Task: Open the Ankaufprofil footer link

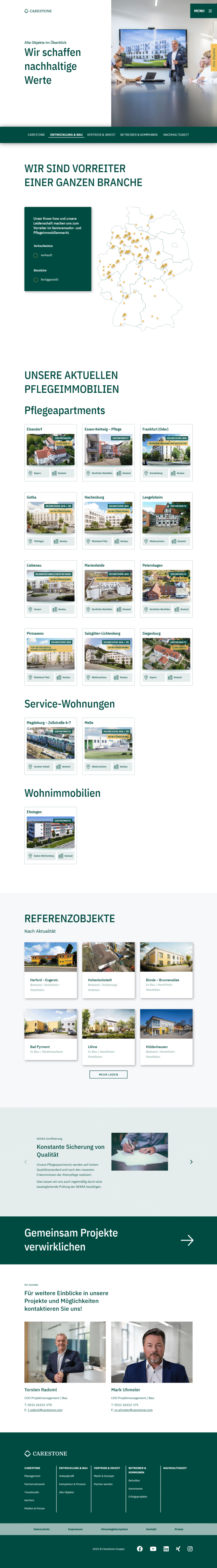Action: (x=66, y=1475)
